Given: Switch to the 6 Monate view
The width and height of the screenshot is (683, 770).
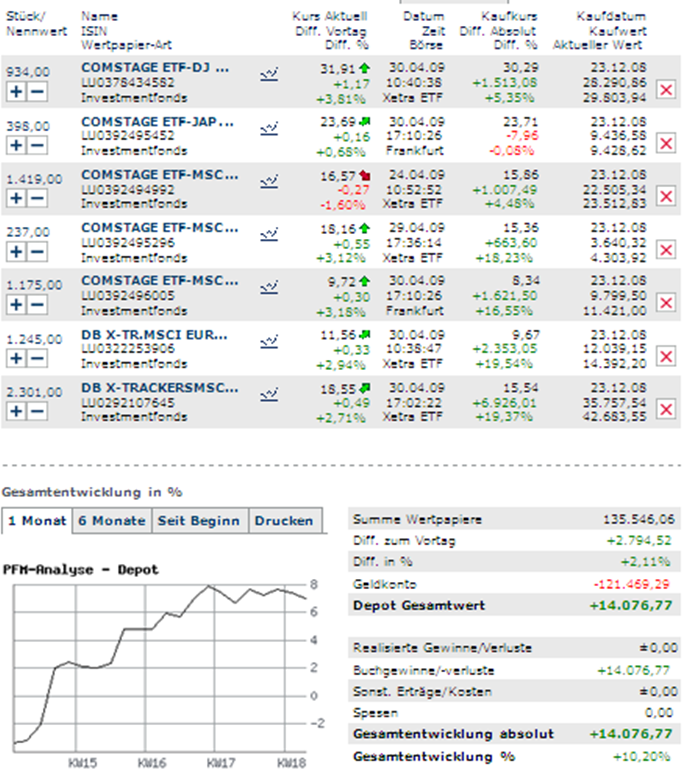Looking at the screenshot, I should pos(111,520).
